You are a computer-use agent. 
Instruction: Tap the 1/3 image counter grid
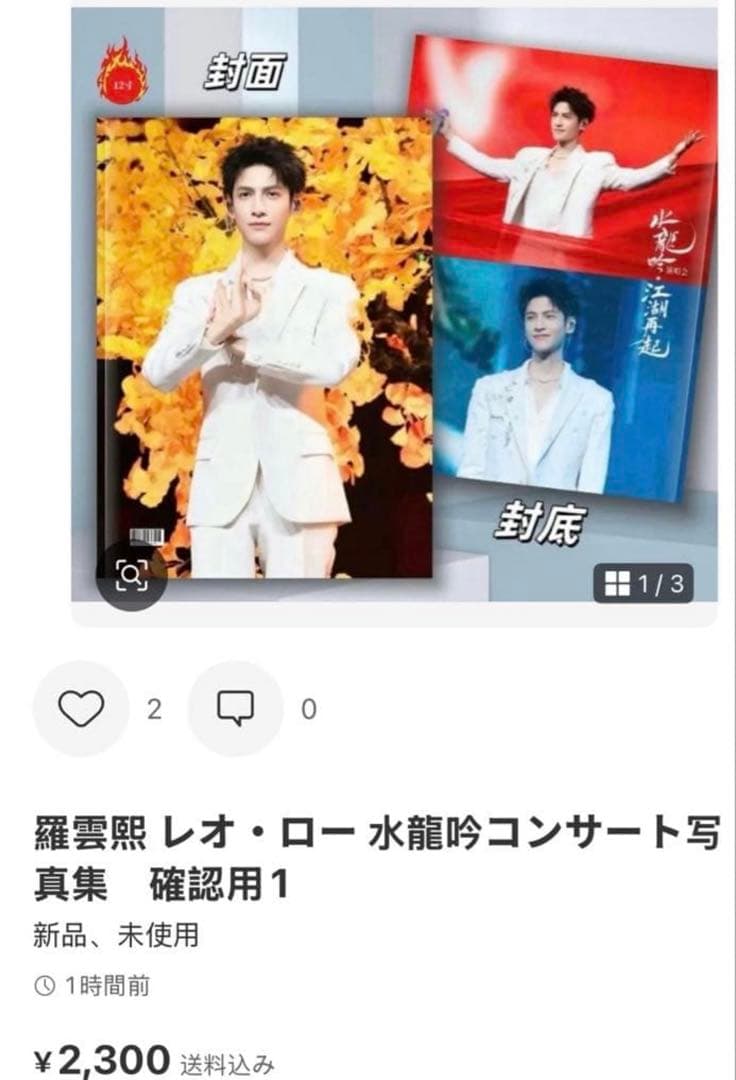click(x=644, y=583)
